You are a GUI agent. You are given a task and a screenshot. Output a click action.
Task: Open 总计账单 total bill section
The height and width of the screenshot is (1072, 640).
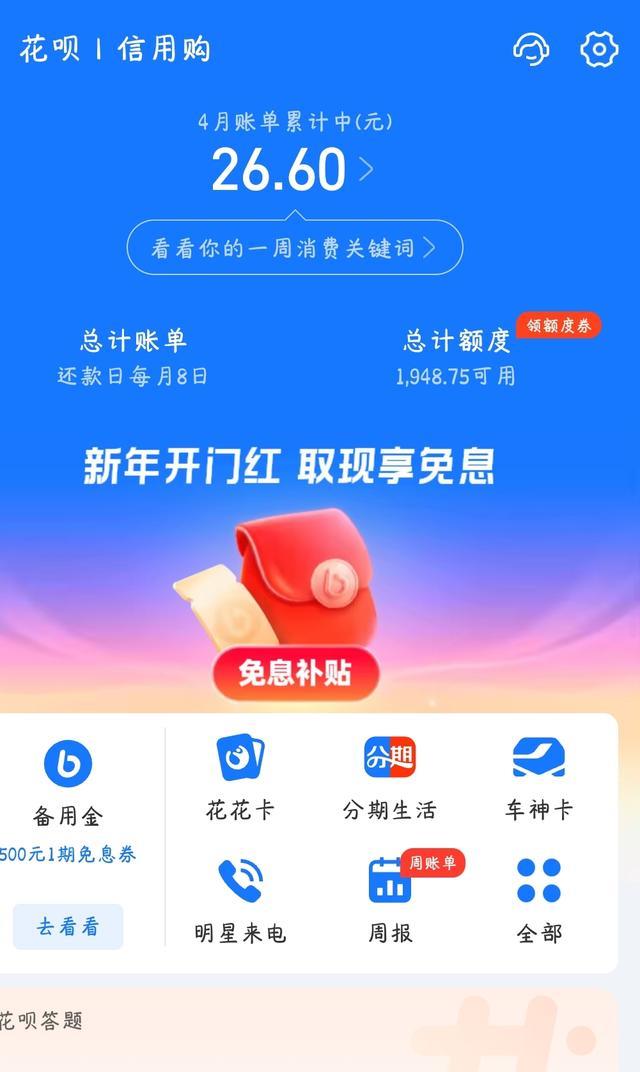133,356
